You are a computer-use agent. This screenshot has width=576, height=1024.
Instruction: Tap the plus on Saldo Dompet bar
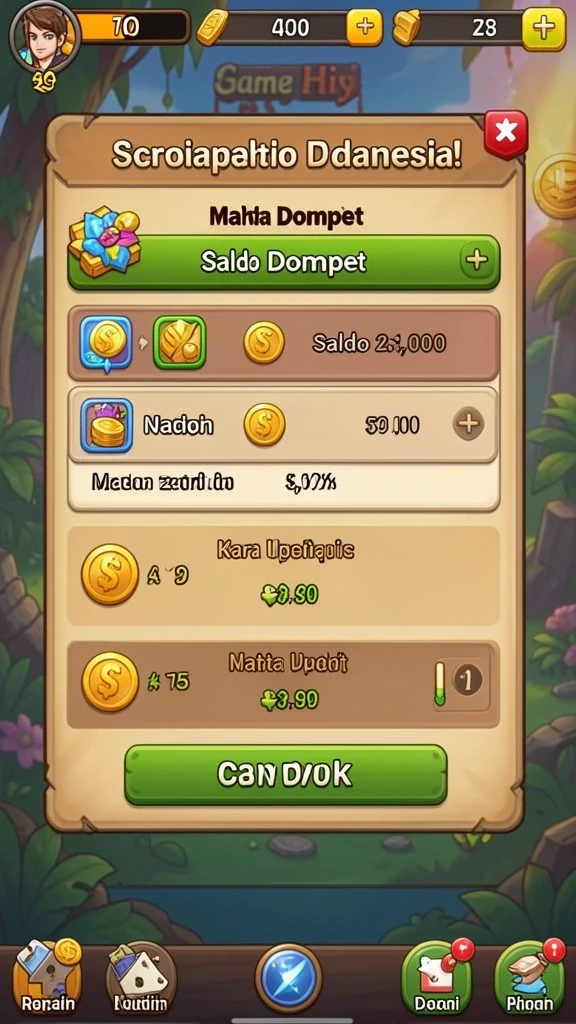pos(477,261)
